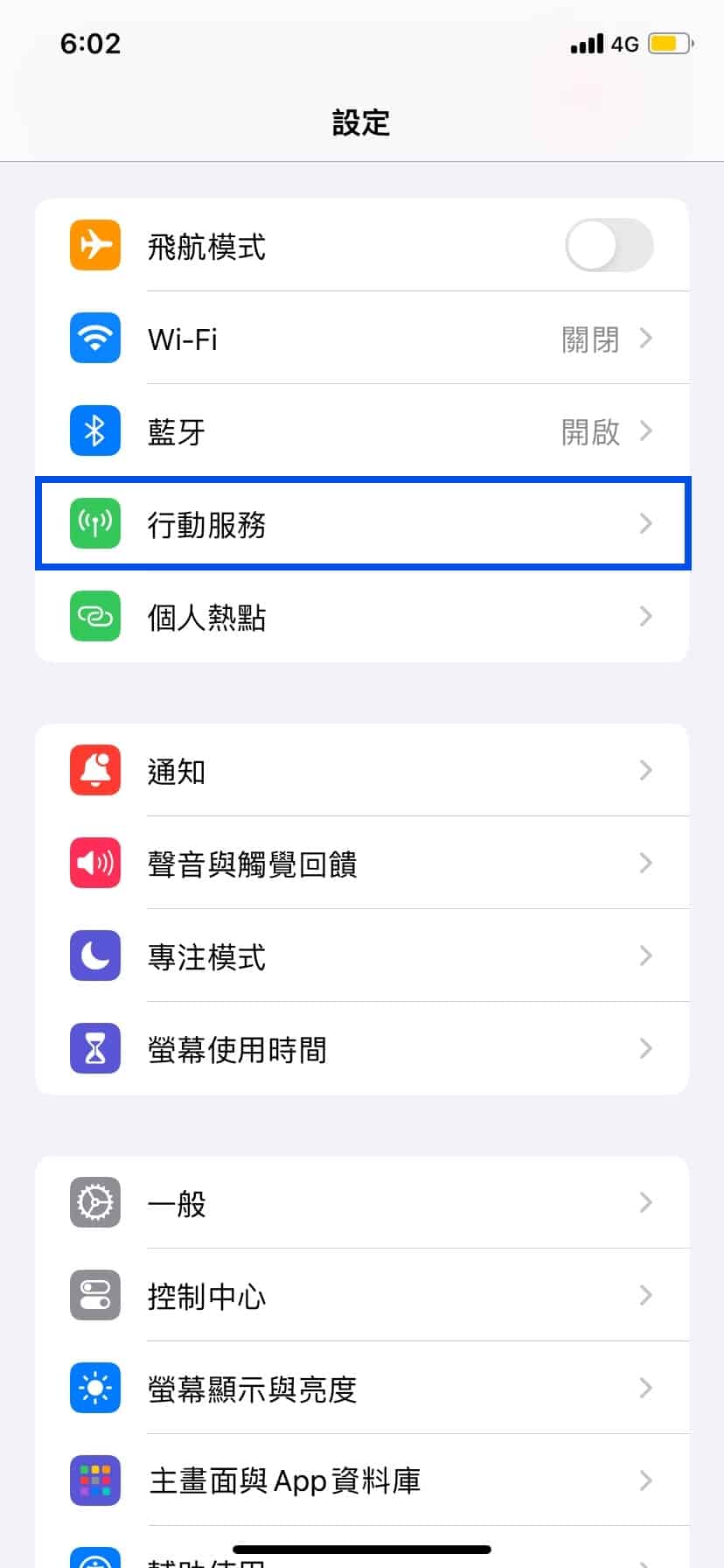Open 螢幕顯示與亮度 settings
Image resolution: width=724 pixels, height=1568 pixels.
pos(362,1389)
